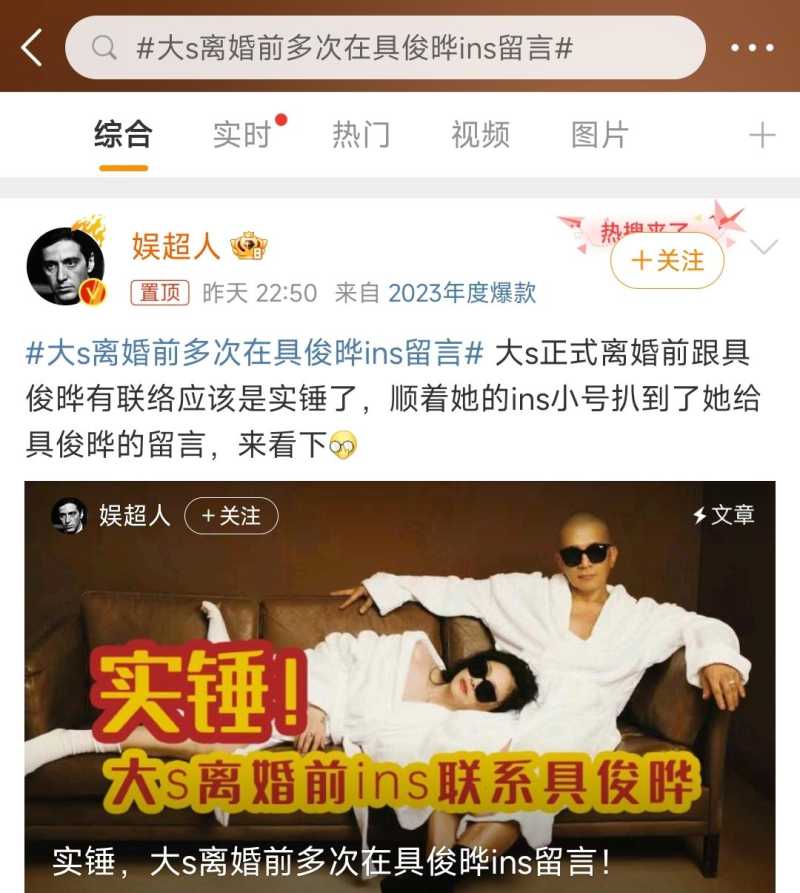Switch to the 热门 tab
Image resolution: width=800 pixels, height=893 pixels.
click(361, 135)
